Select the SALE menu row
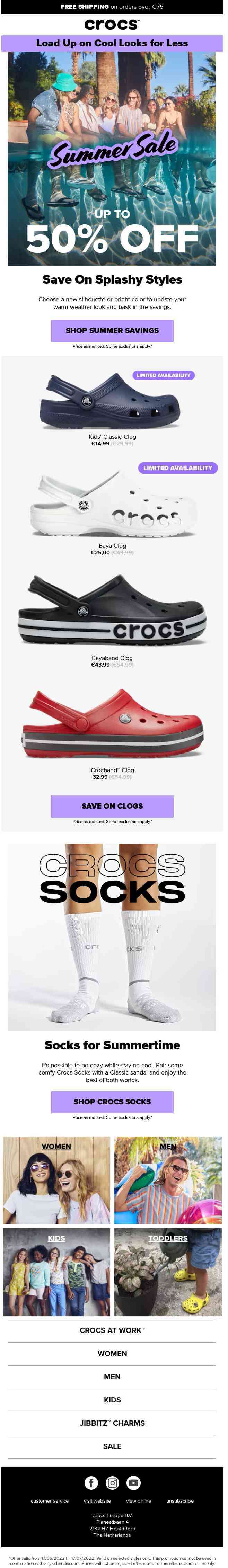228x1568 pixels. [x=112, y=1447]
